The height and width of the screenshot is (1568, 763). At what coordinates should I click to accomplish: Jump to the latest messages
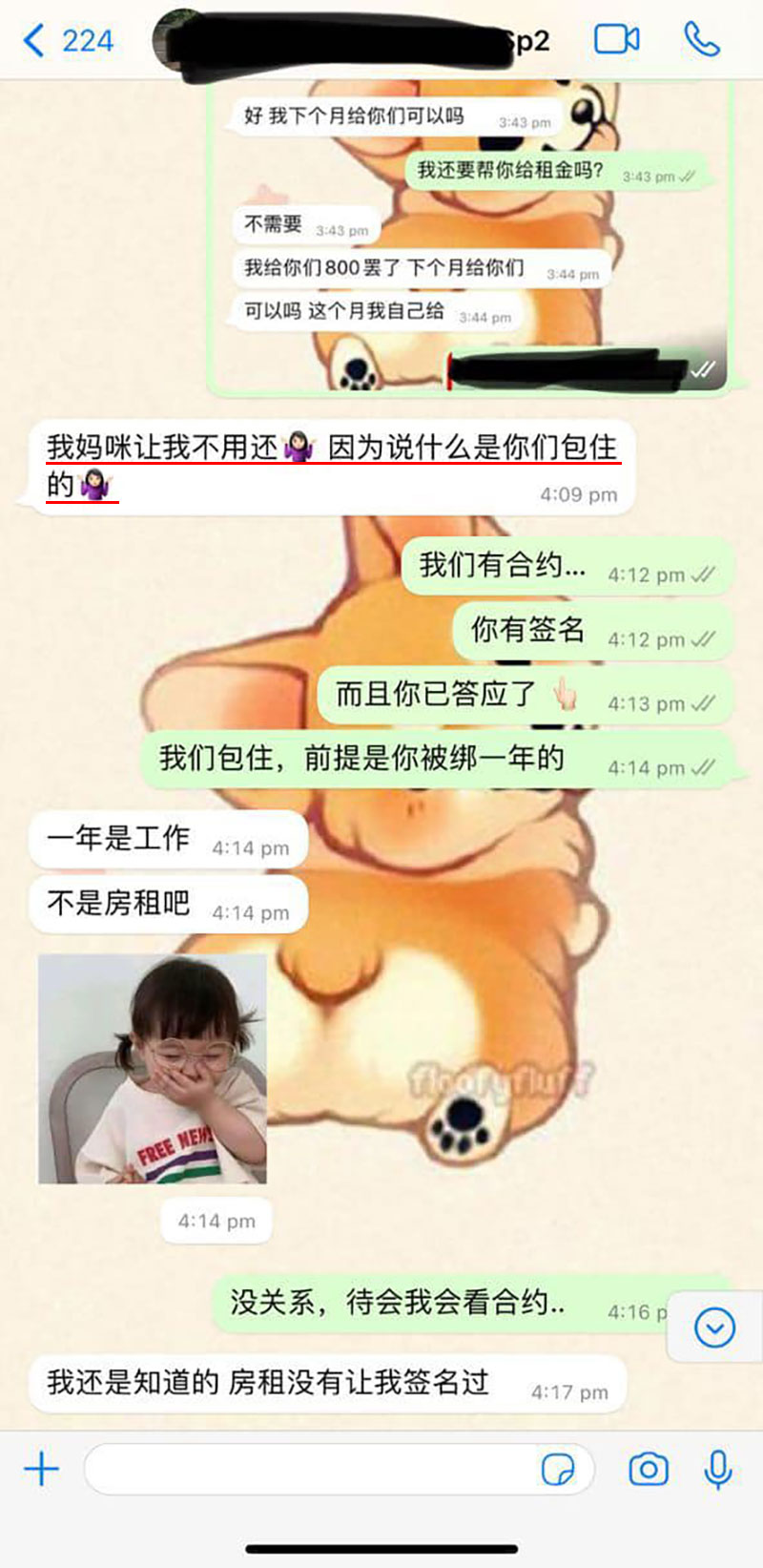tap(715, 1328)
